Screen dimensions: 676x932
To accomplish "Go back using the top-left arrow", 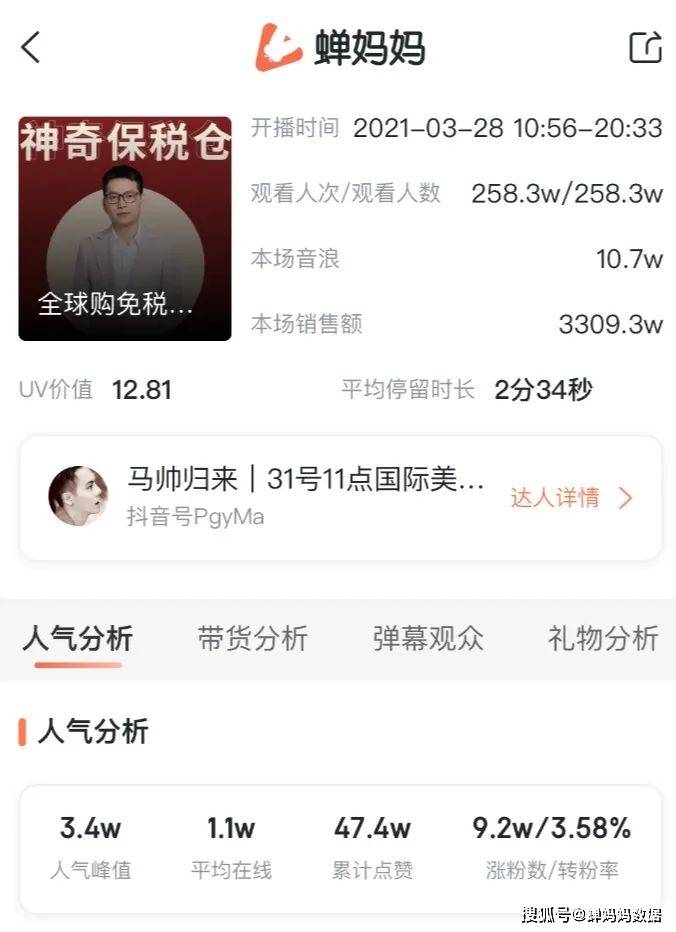I will click(x=31, y=47).
